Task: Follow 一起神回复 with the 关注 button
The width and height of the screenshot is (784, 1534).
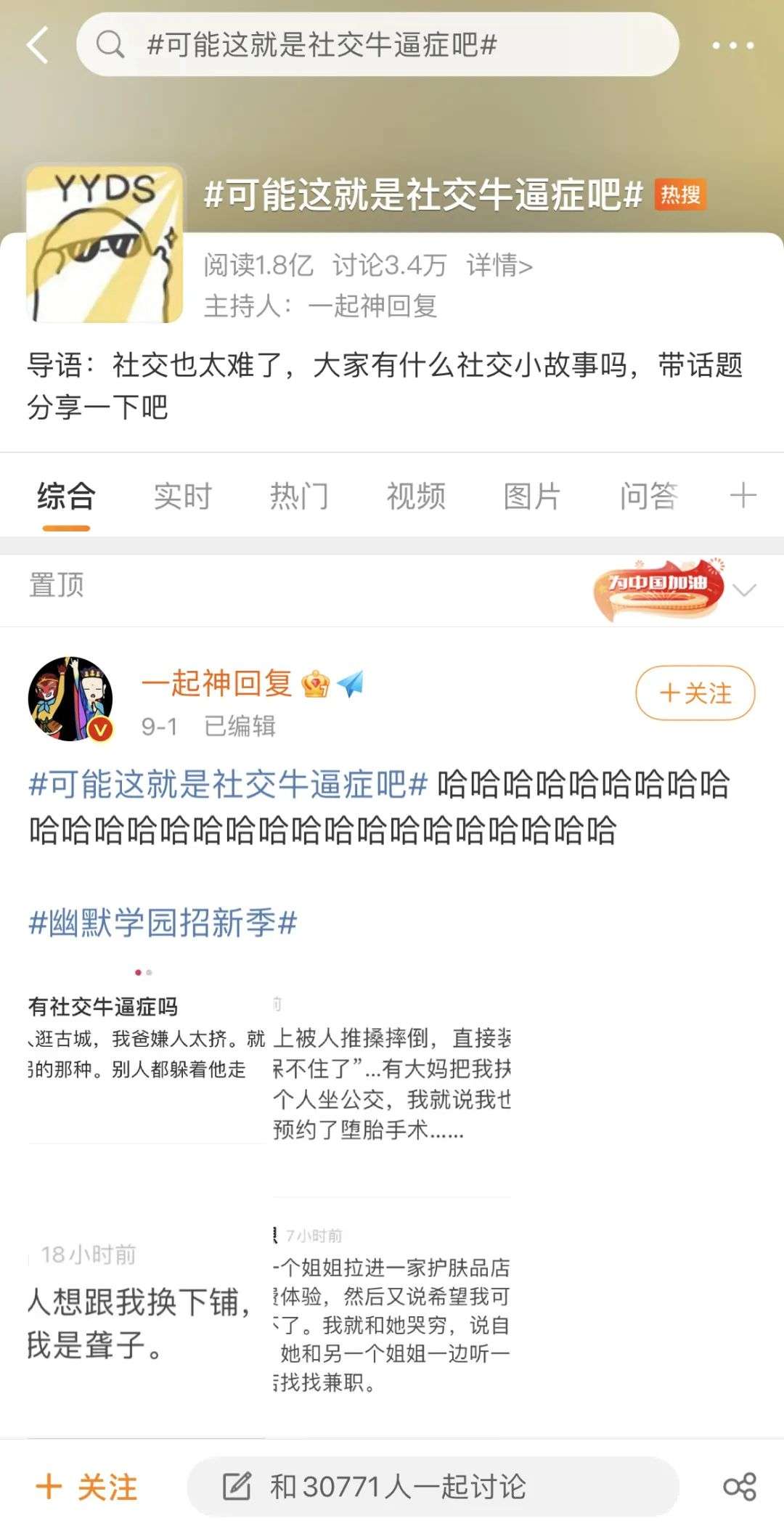Action: [x=695, y=693]
